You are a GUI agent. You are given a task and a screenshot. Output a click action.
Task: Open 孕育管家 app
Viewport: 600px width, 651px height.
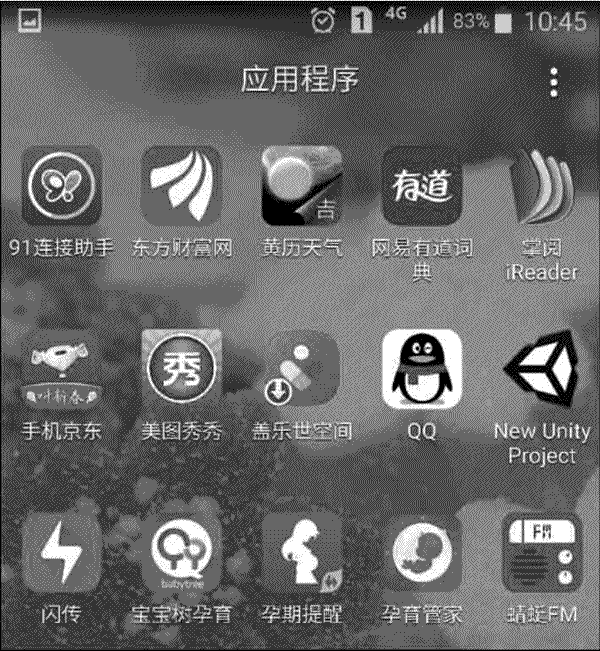[x=421, y=553]
